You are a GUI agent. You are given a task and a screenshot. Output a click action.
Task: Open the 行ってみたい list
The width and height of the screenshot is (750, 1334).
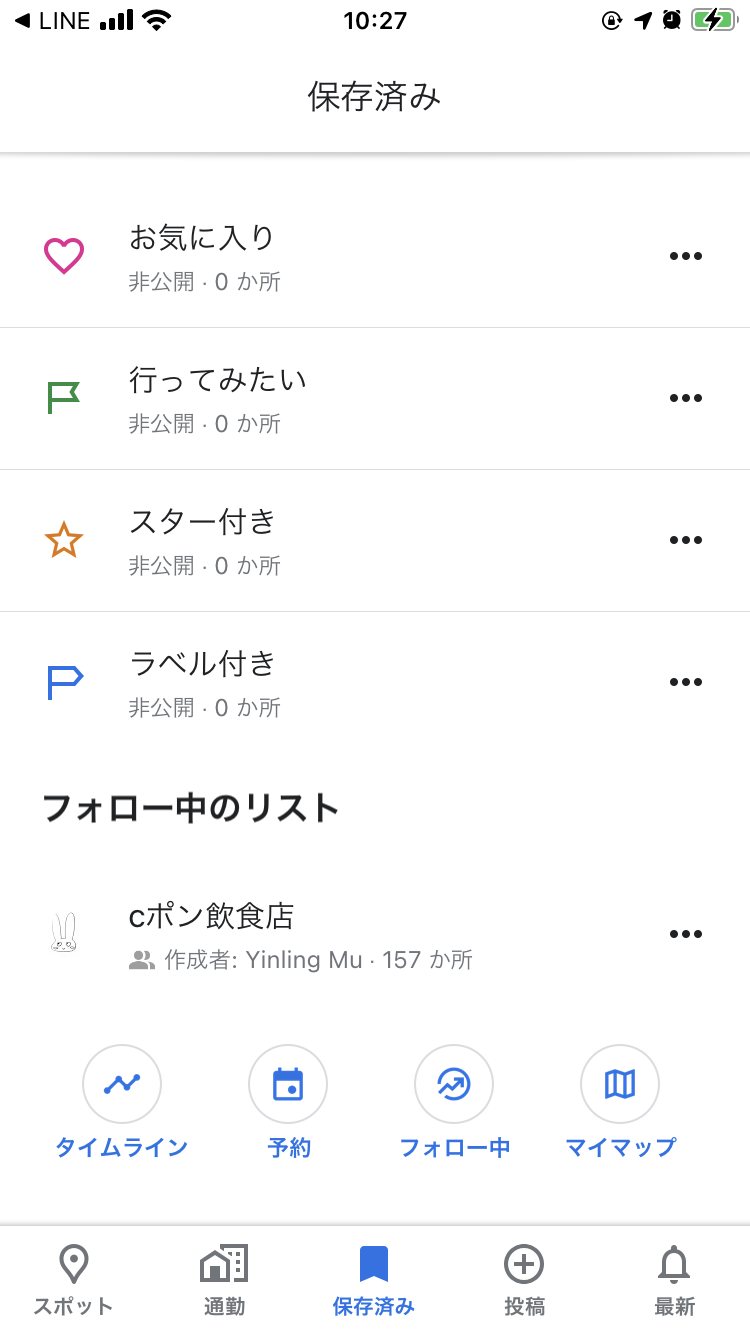pos(375,399)
